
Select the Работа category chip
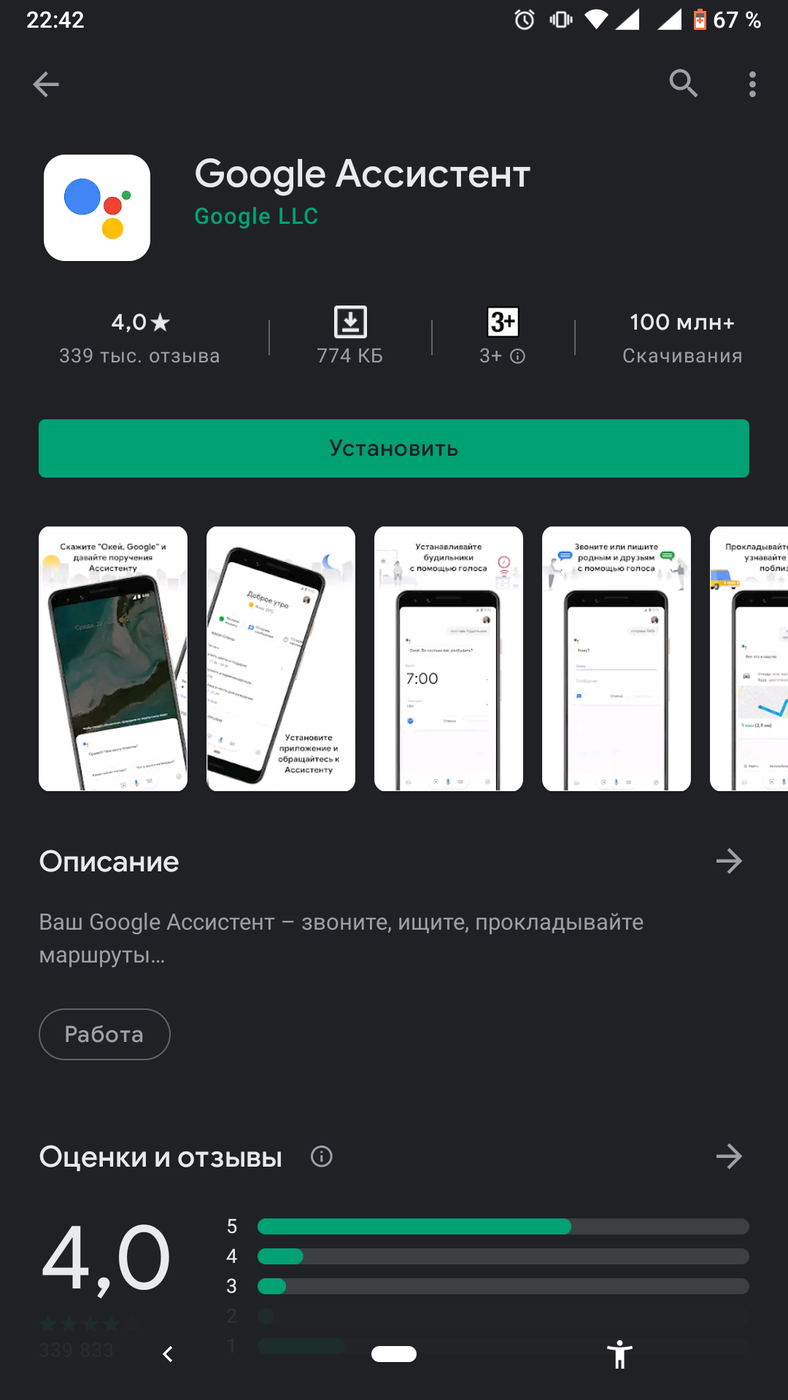click(x=104, y=1034)
